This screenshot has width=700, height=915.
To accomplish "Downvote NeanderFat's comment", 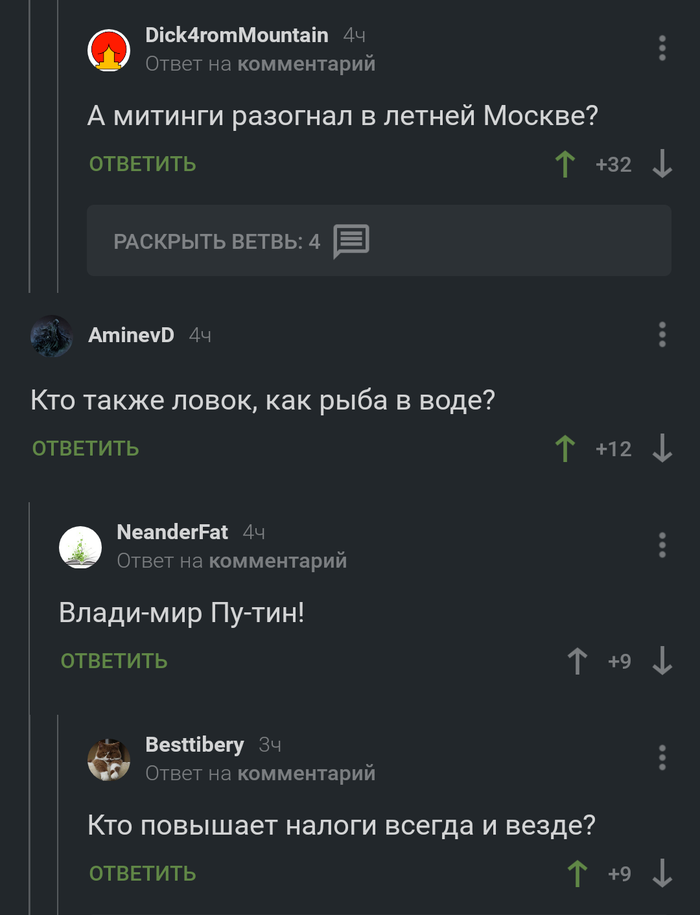I will coord(662,661).
